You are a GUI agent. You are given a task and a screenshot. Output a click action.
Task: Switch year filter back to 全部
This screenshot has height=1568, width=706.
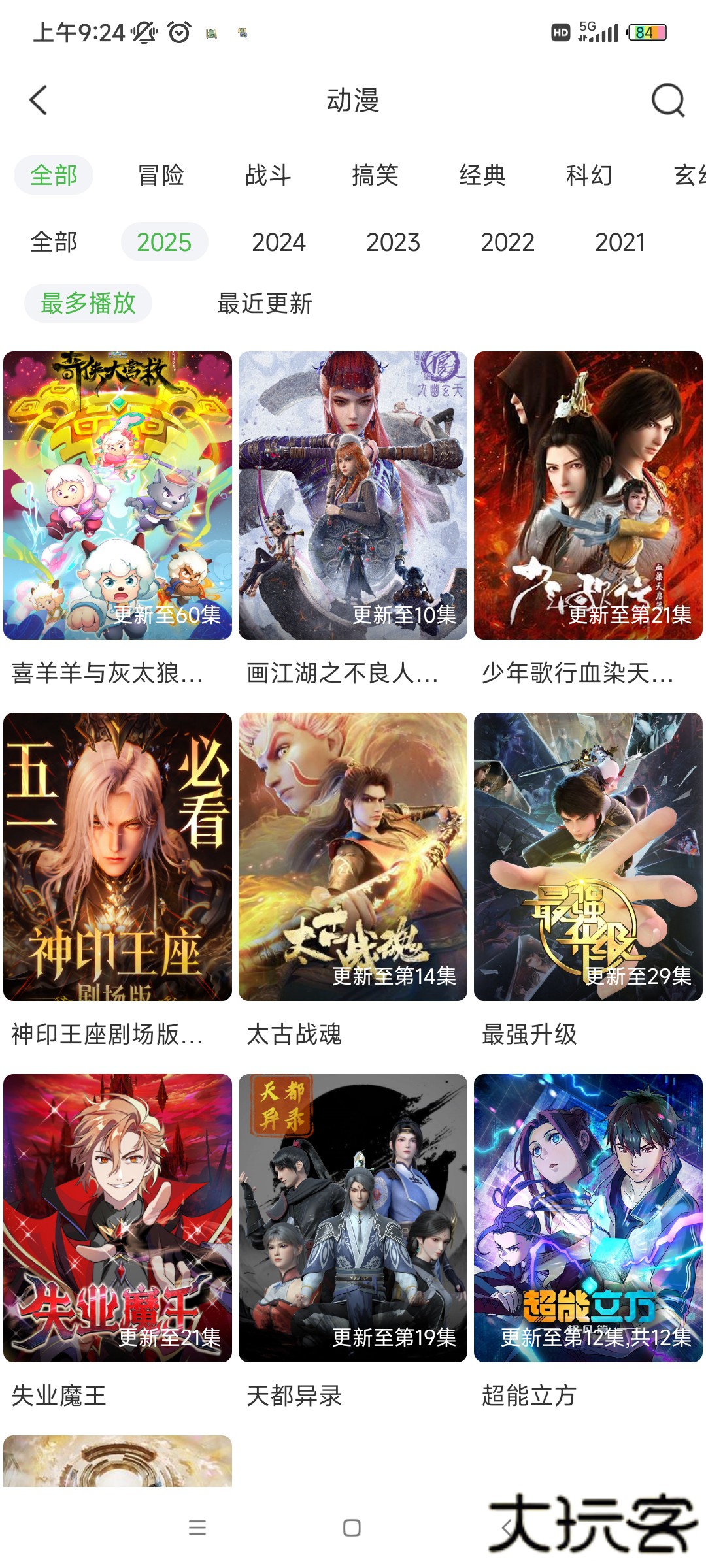point(53,242)
